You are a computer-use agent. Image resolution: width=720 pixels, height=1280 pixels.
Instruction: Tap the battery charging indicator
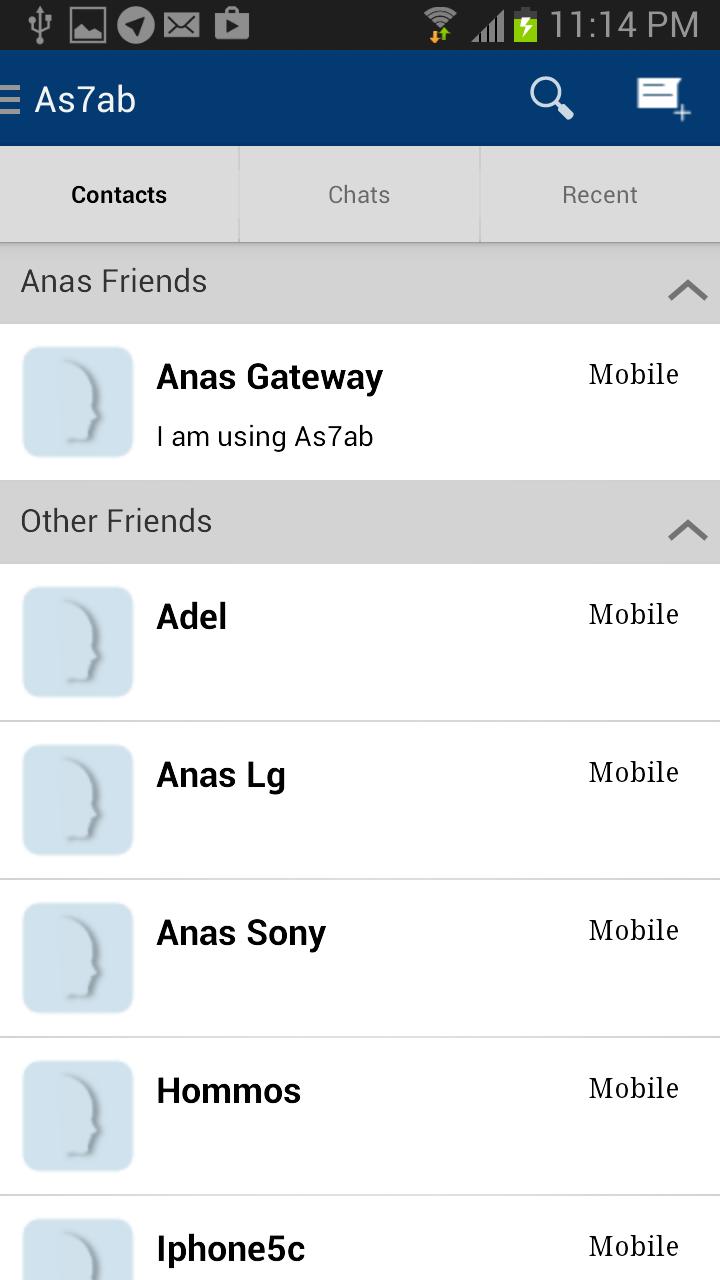click(524, 24)
